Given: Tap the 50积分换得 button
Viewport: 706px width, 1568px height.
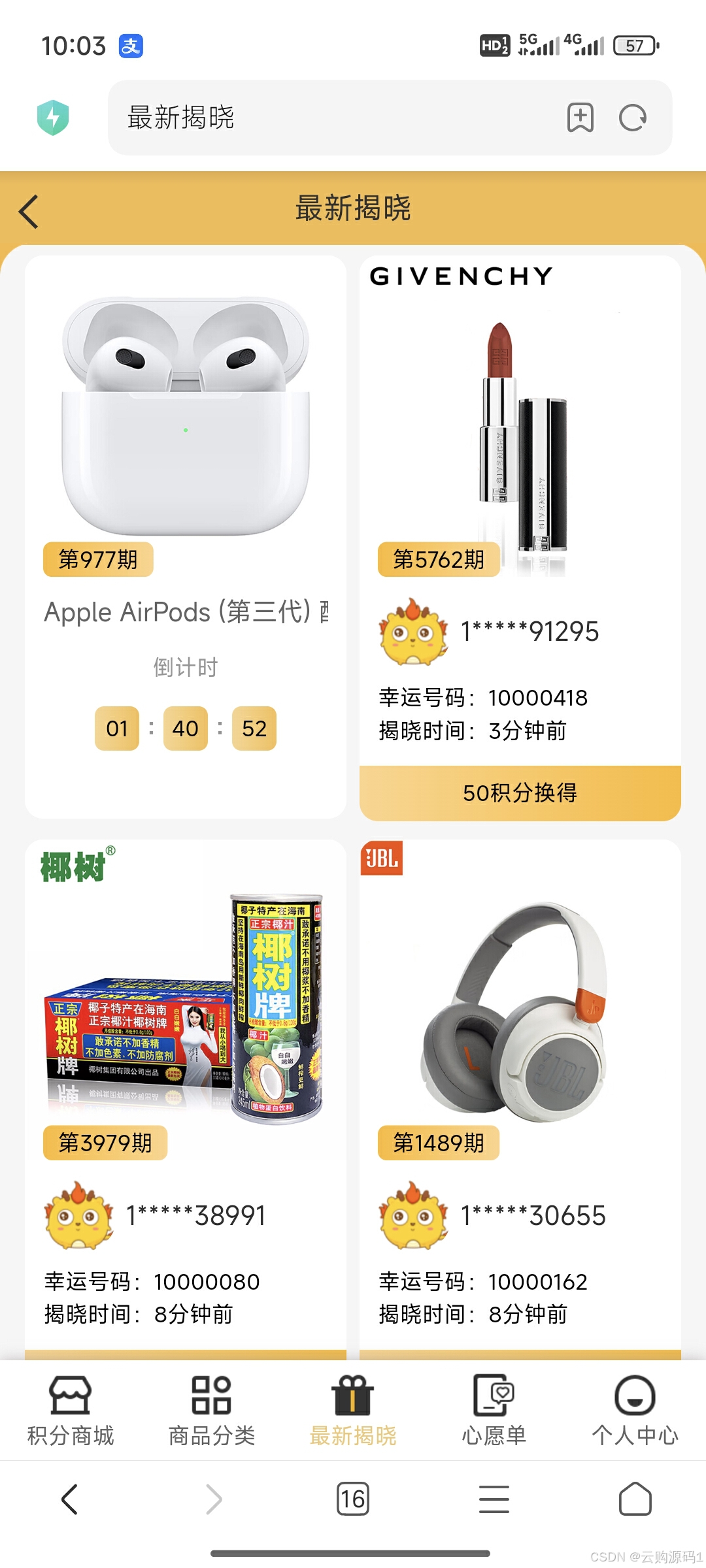Looking at the screenshot, I should pyautogui.click(x=520, y=792).
